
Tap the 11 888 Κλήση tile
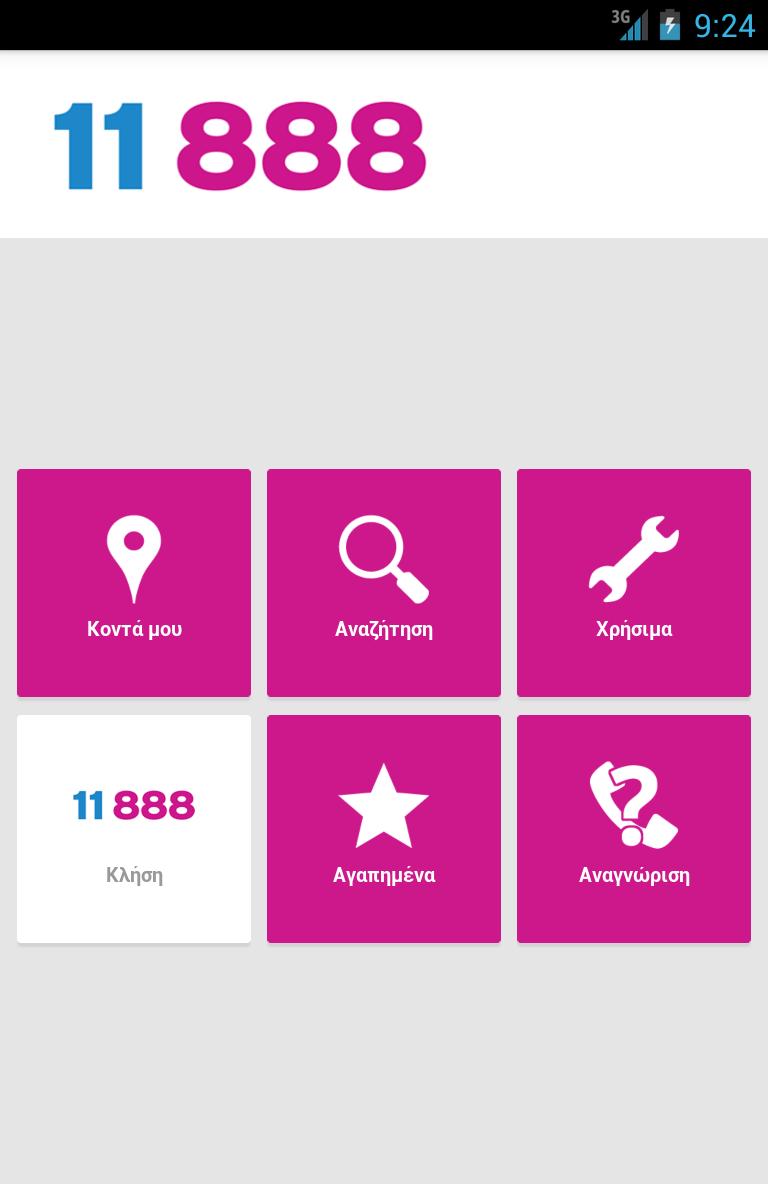point(134,828)
